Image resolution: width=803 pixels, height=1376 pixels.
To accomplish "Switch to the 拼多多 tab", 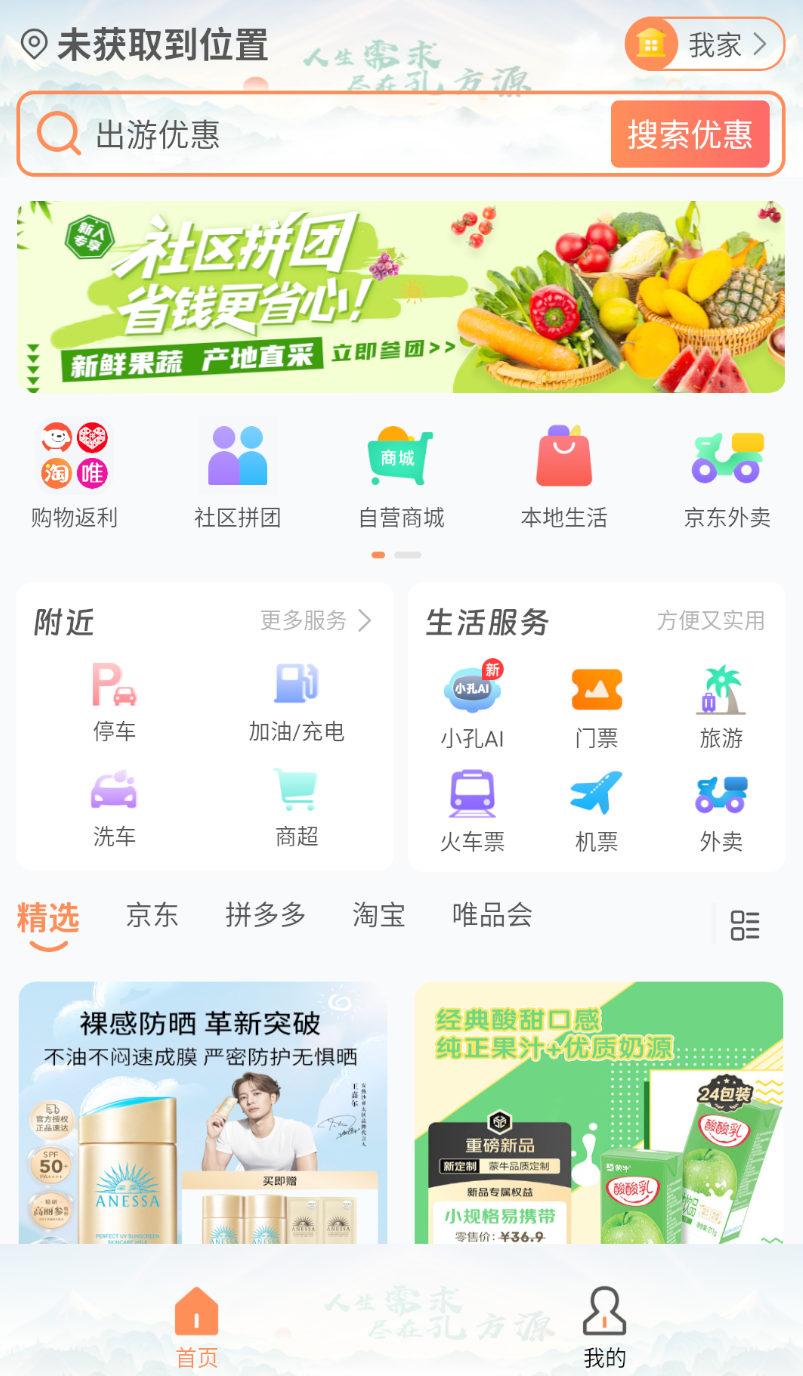I will pyautogui.click(x=265, y=915).
